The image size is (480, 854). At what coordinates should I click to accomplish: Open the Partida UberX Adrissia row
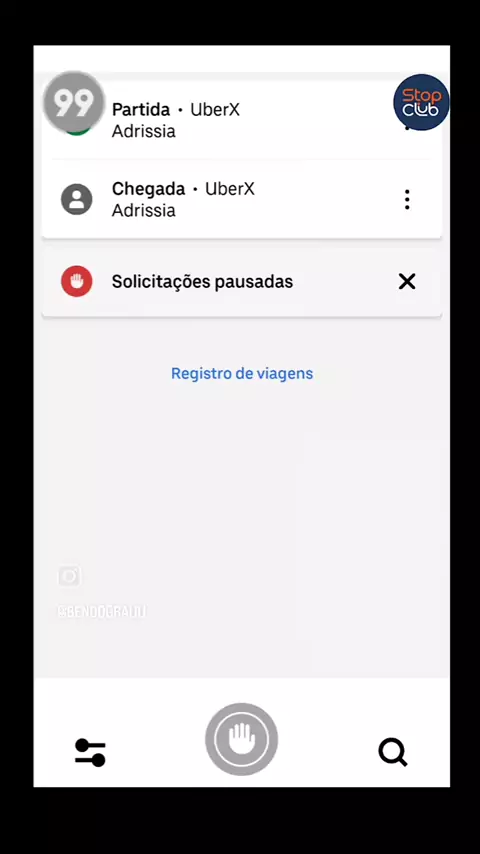point(241,120)
